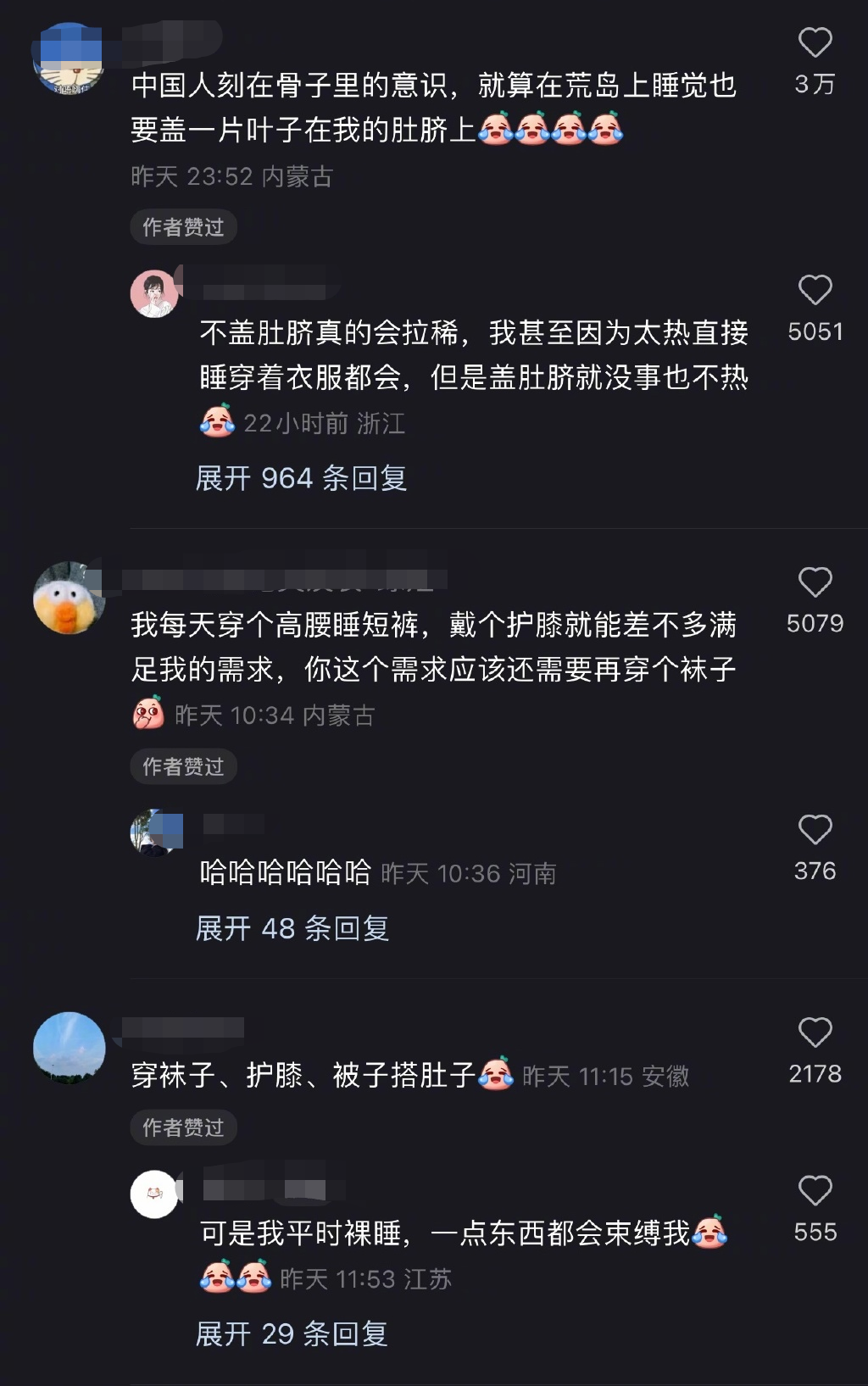
Task: Like the reply about 平时裸睡 from 江苏
Action: click(815, 1190)
